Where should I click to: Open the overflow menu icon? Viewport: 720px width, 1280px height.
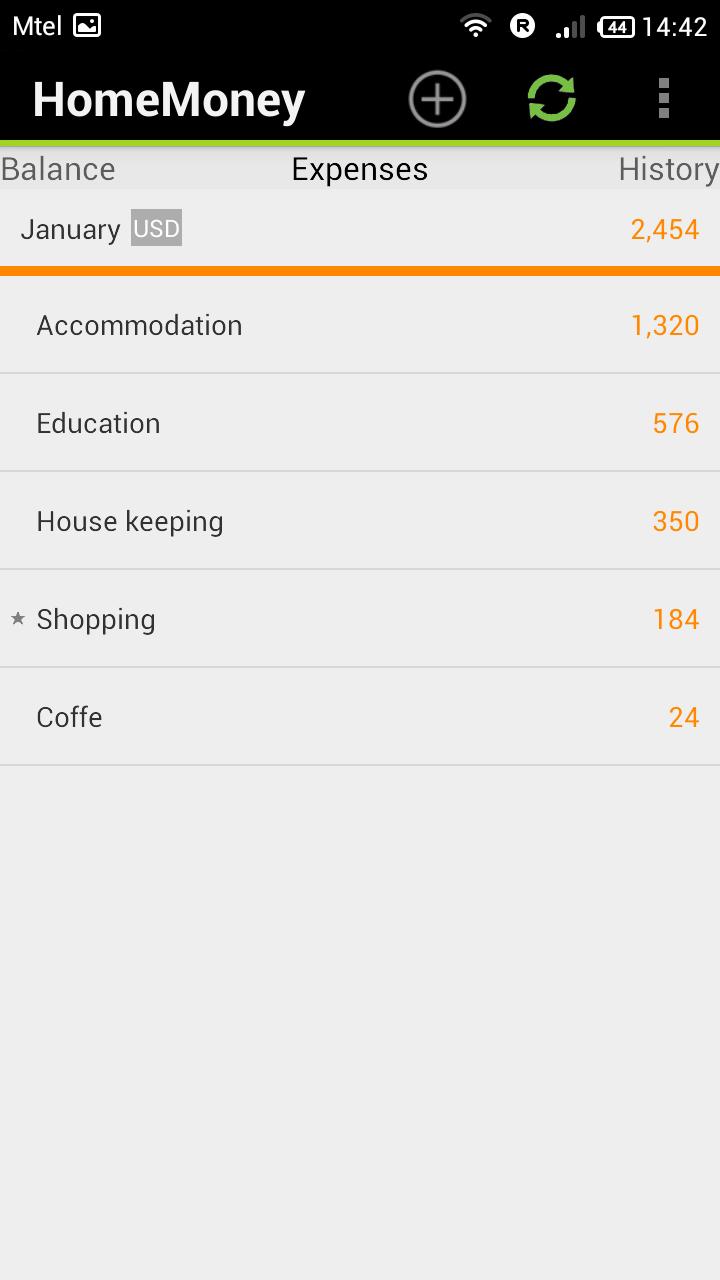tap(663, 98)
